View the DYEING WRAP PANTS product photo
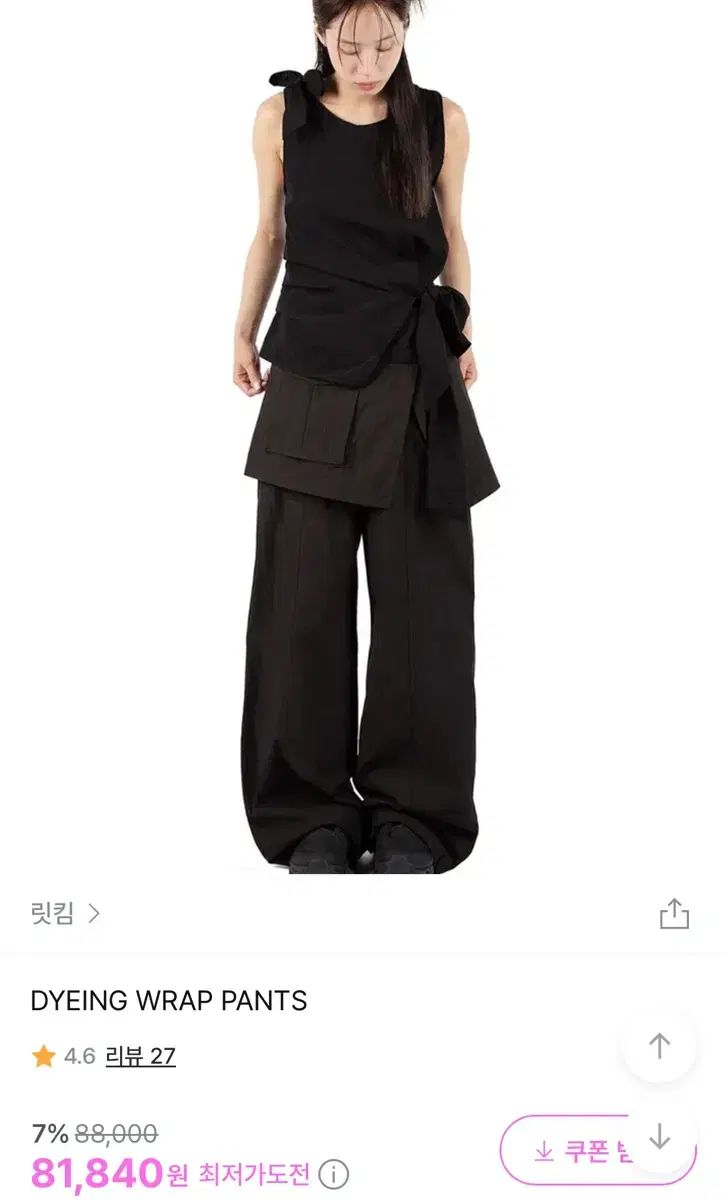The height and width of the screenshot is (1200, 727). click(x=363, y=440)
